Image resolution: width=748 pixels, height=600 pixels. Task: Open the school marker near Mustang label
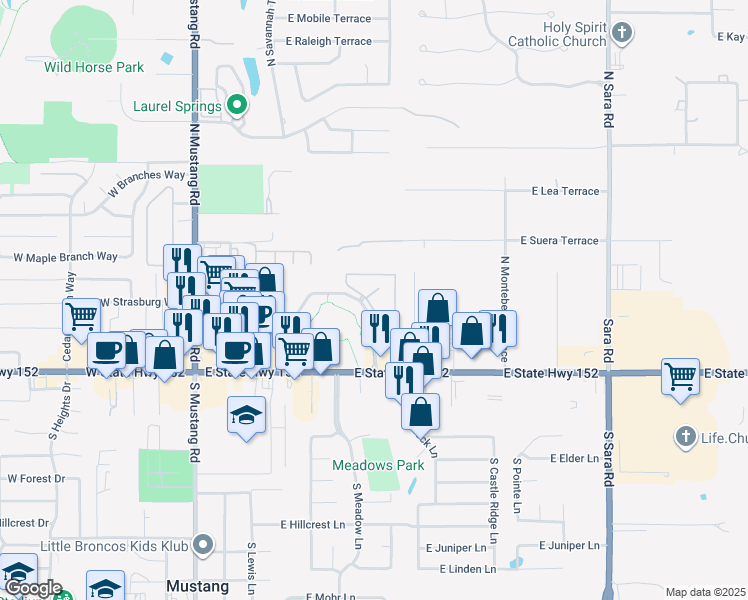tap(105, 586)
